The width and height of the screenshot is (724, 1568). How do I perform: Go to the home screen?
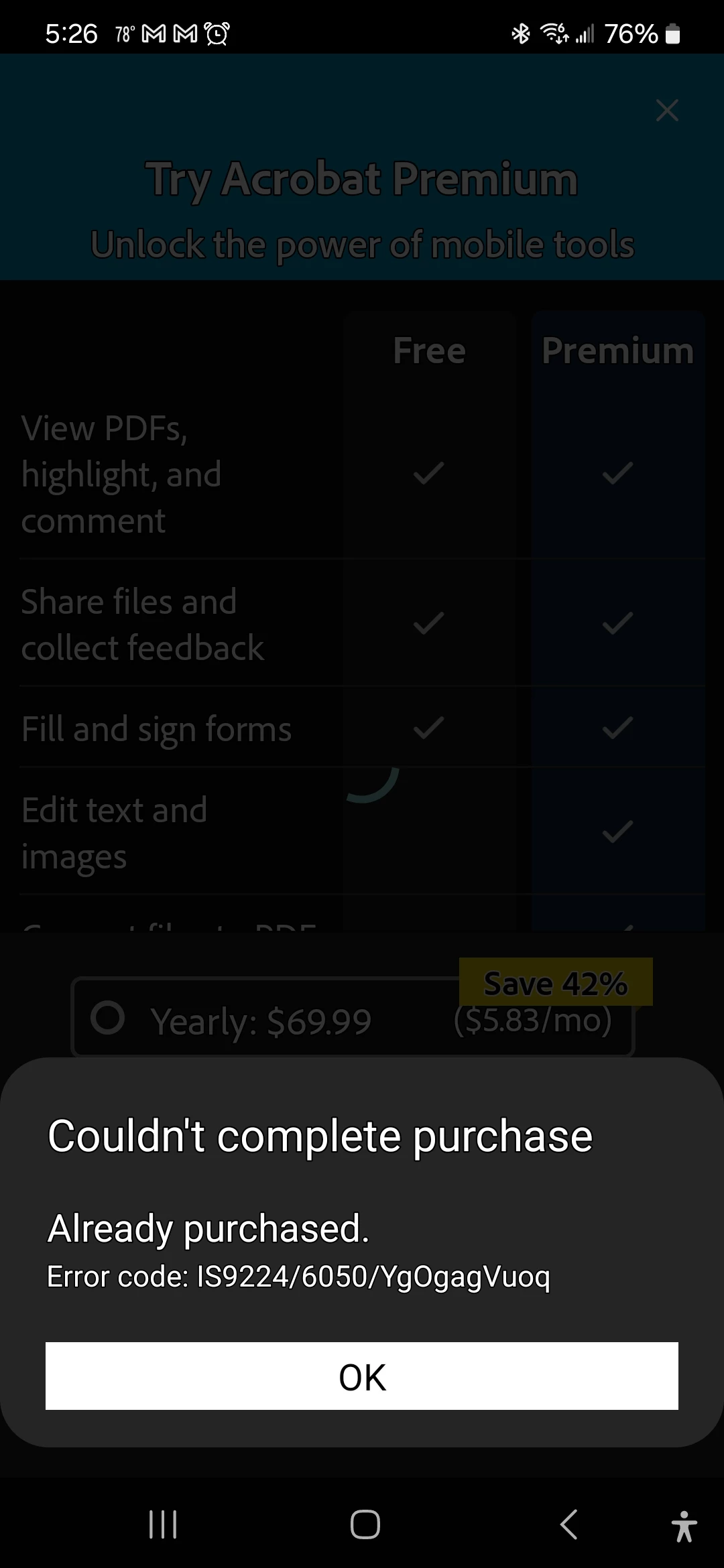pyautogui.click(x=365, y=1524)
